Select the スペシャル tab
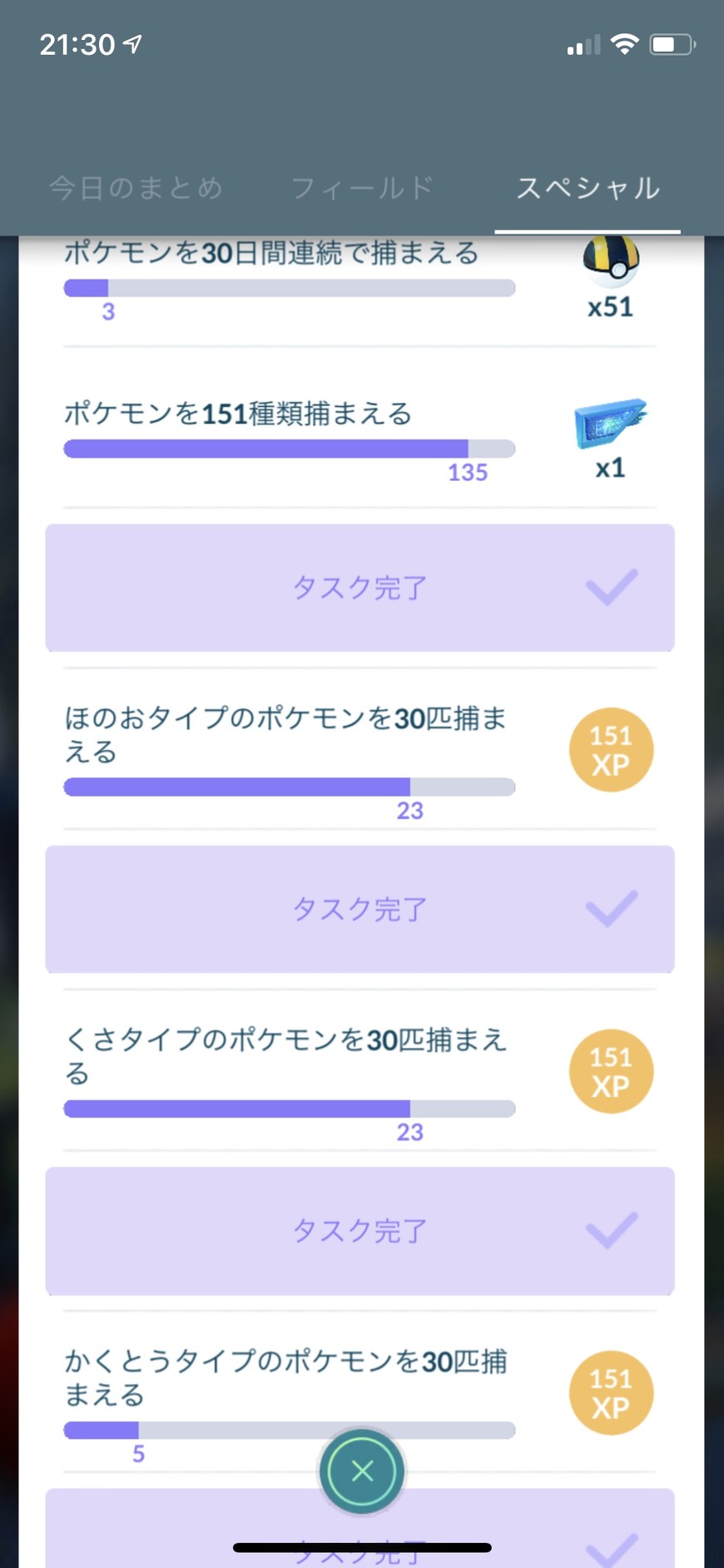This screenshot has height=1568, width=724. pyautogui.click(x=588, y=188)
